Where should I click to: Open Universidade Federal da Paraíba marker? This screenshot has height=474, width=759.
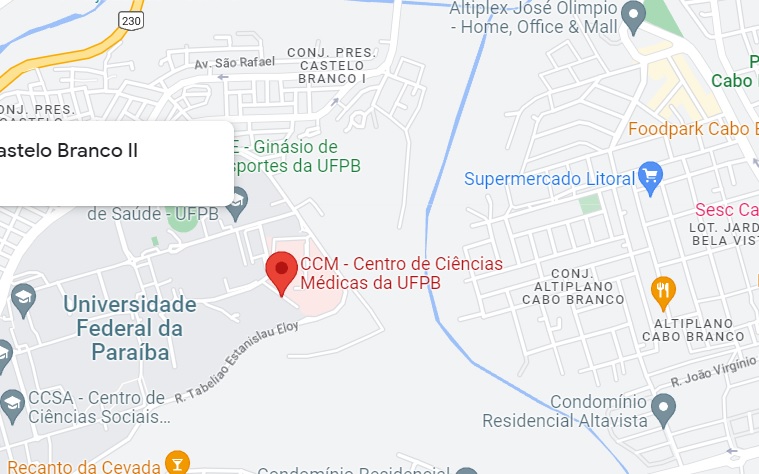[x=23, y=297]
